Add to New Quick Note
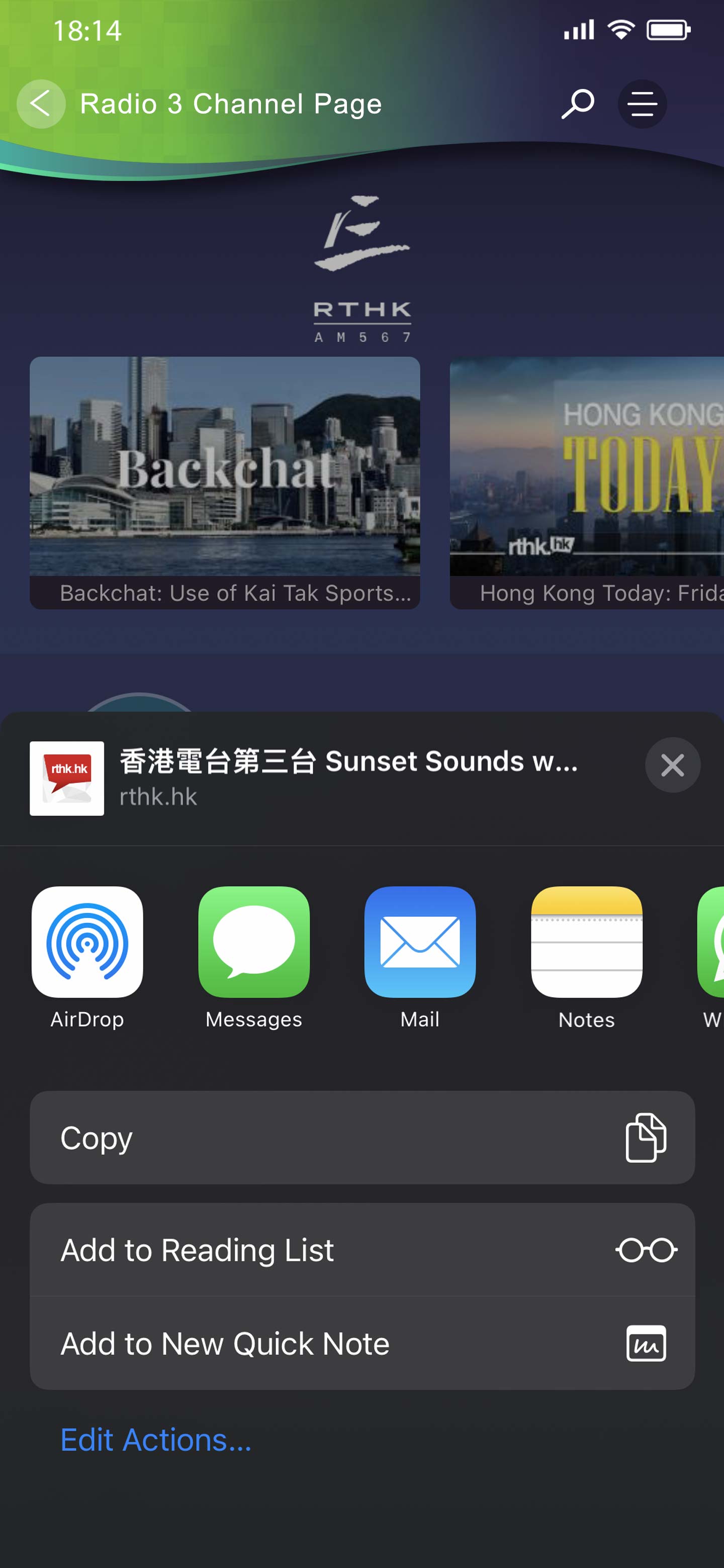This screenshot has height=1568, width=724. [363, 1343]
